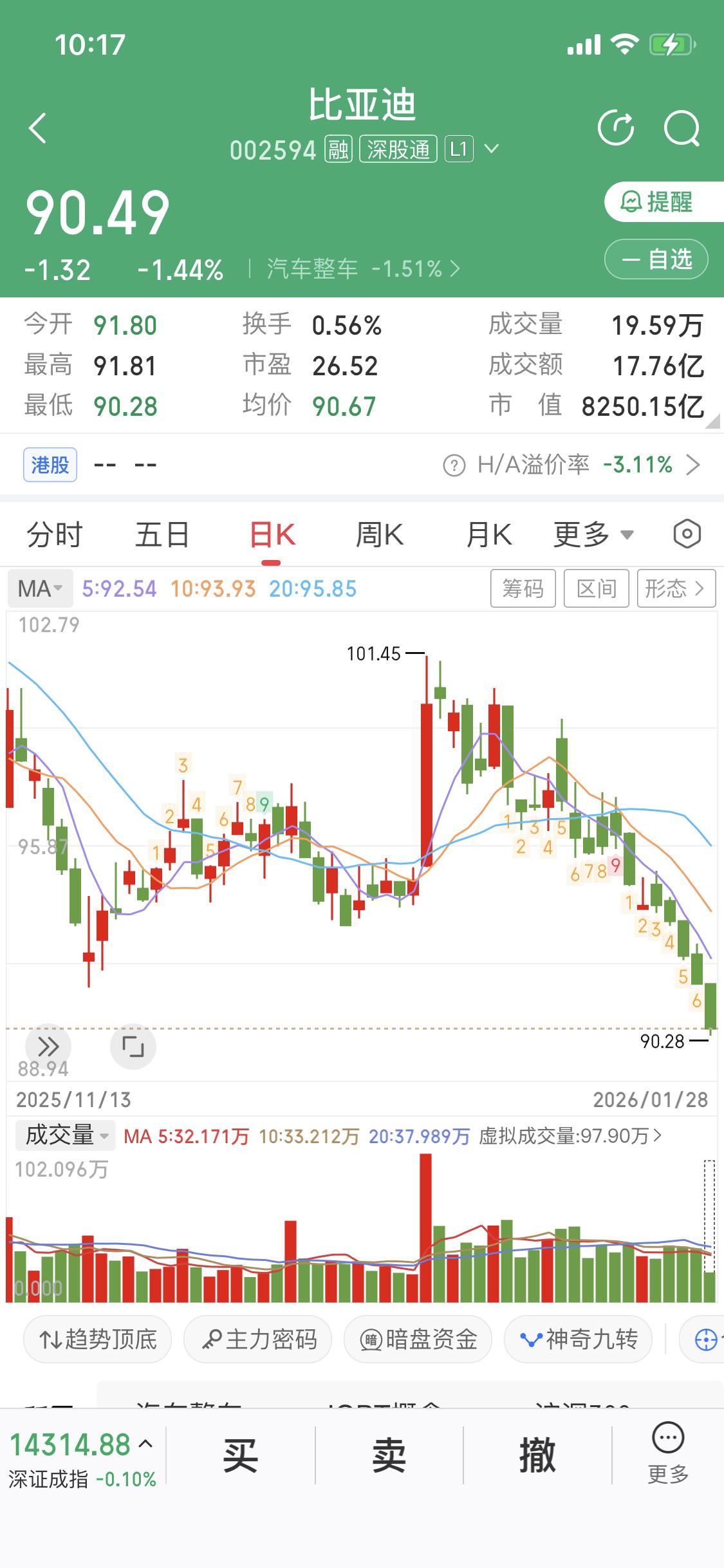Open chart settings with the circle-dot icon
Screen dimensions: 724x1568
point(686,534)
